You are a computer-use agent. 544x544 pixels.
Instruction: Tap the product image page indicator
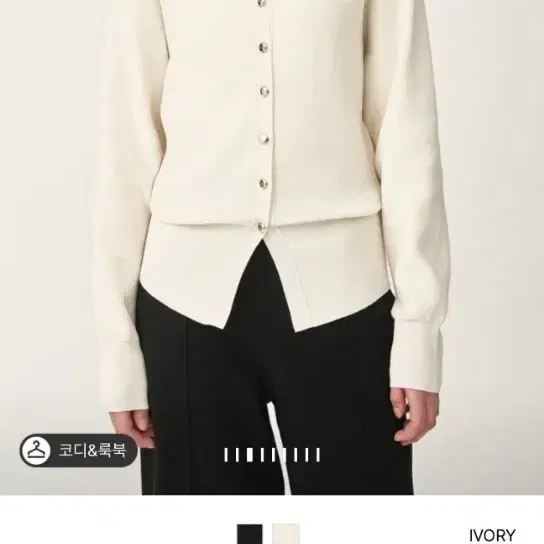coord(272,455)
